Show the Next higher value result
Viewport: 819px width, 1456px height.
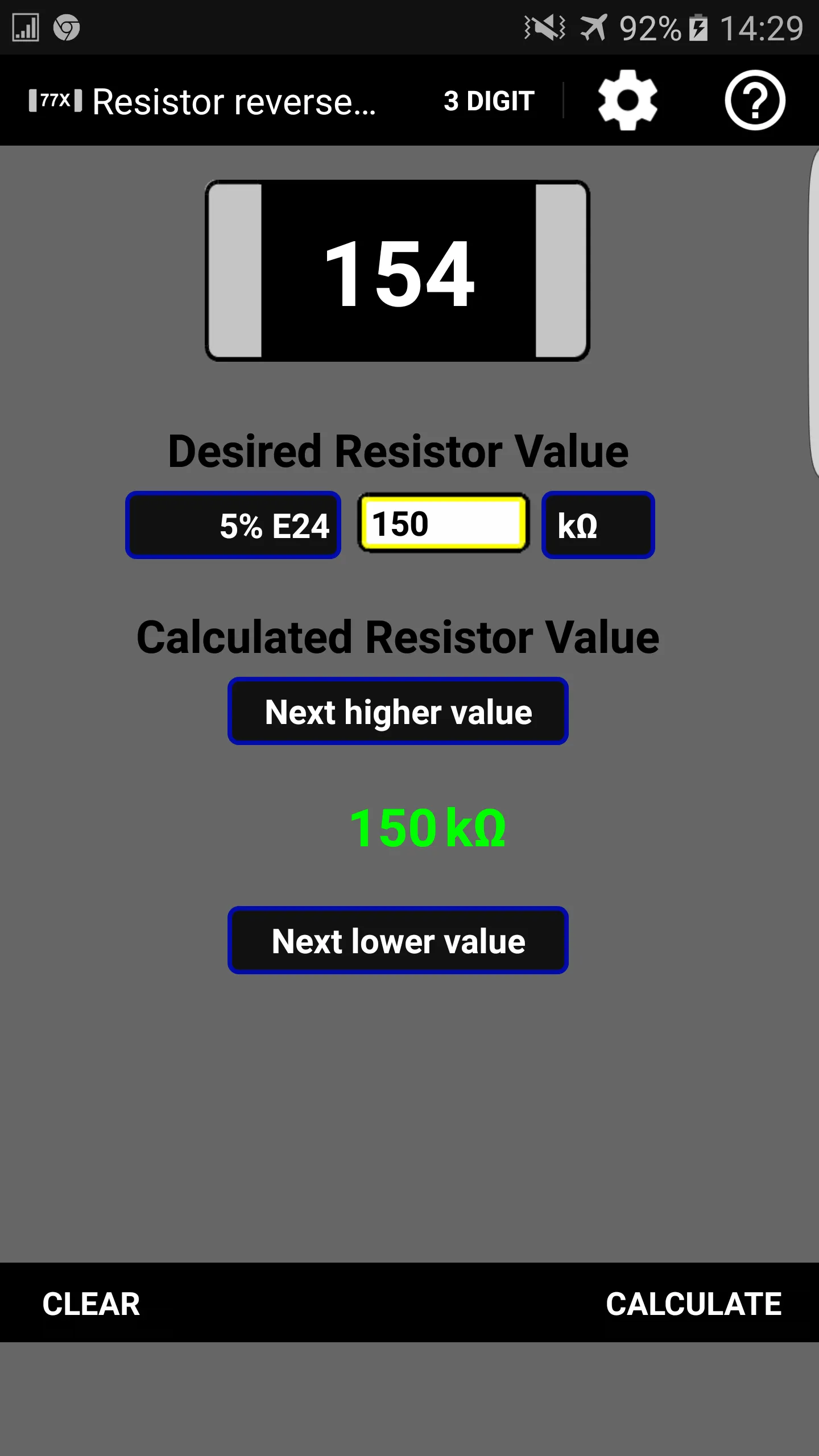[x=398, y=712]
